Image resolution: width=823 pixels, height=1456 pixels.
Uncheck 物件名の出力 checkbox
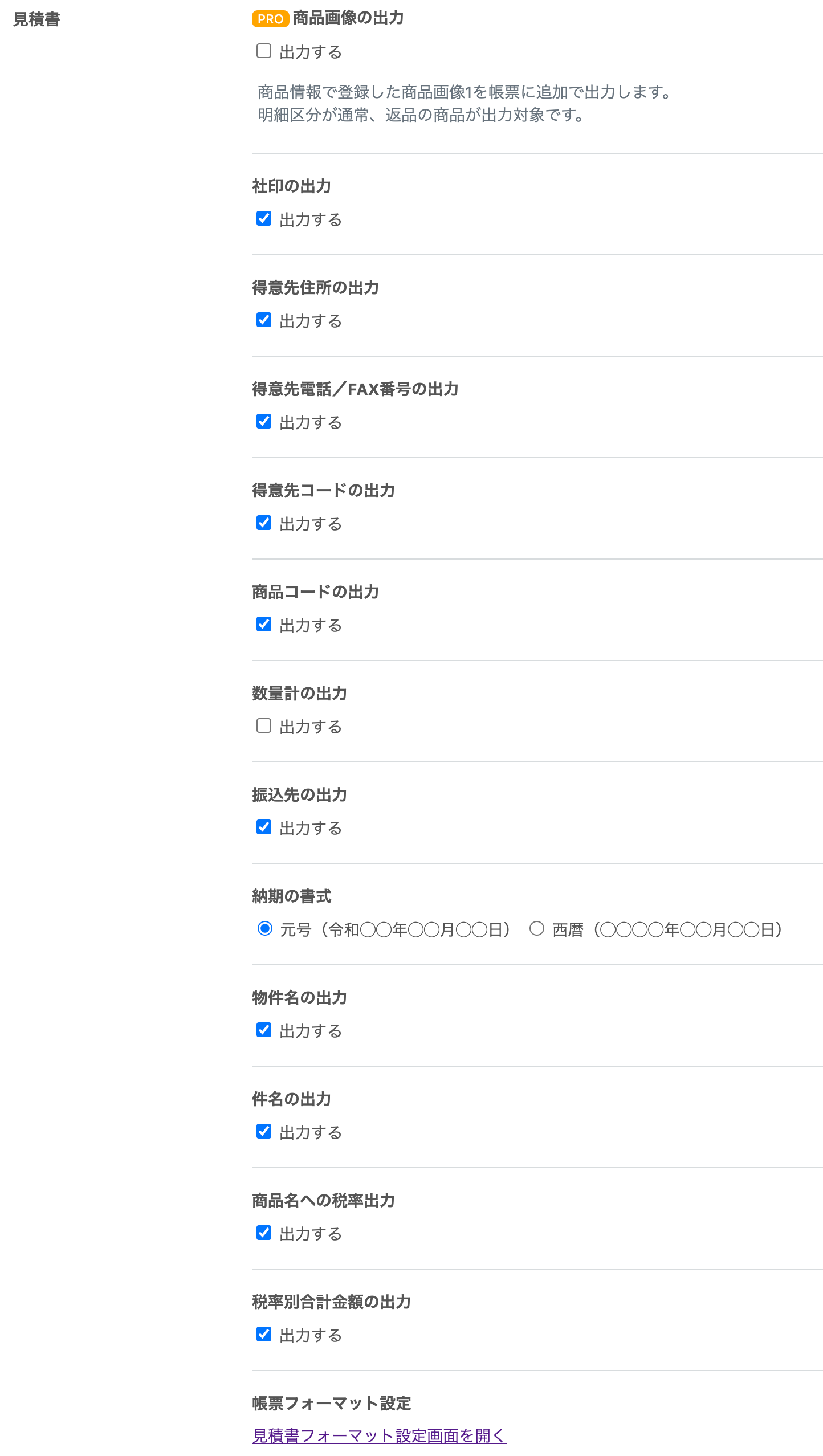pos(263,1030)
